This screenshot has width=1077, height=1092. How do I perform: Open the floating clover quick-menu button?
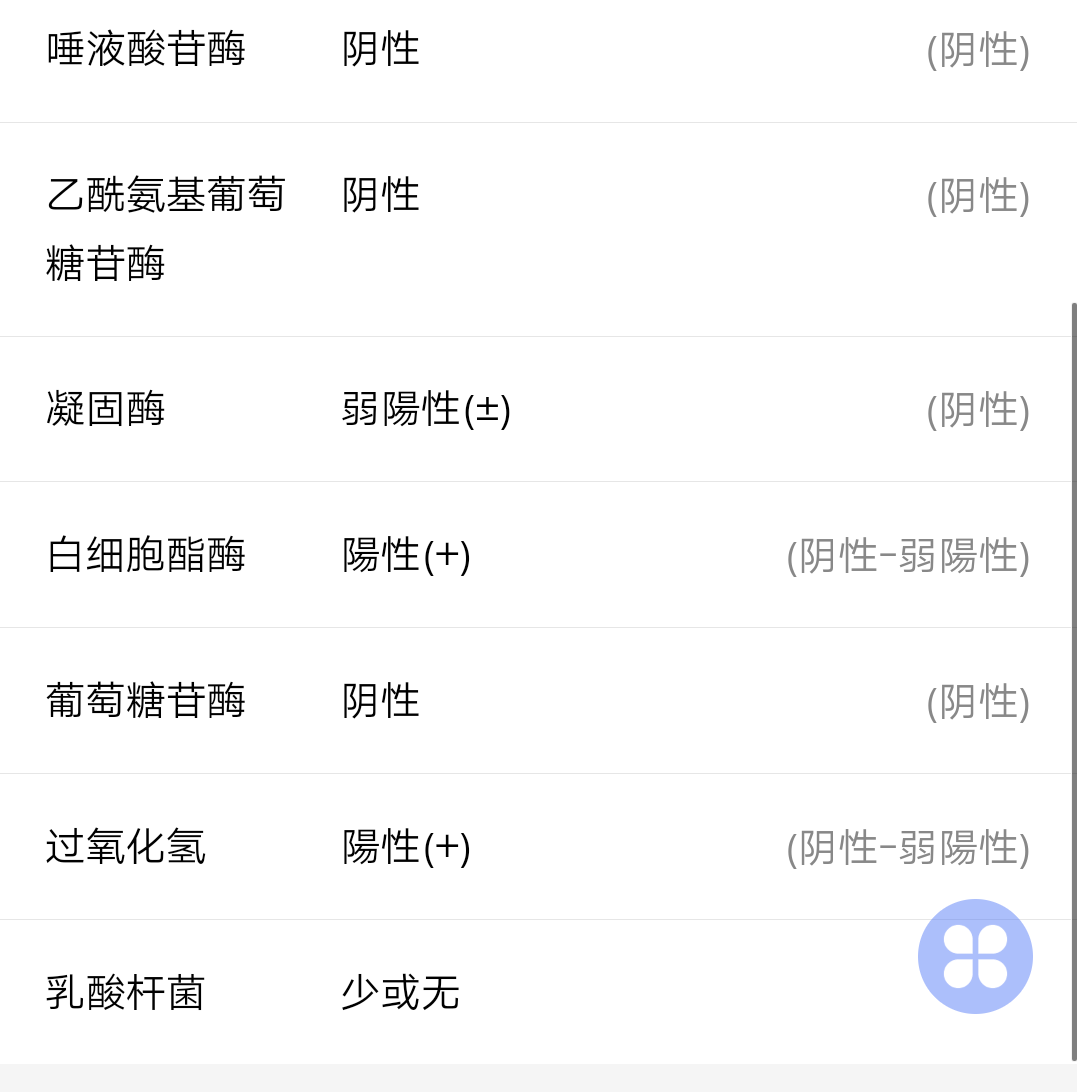(x=974, y=956)
